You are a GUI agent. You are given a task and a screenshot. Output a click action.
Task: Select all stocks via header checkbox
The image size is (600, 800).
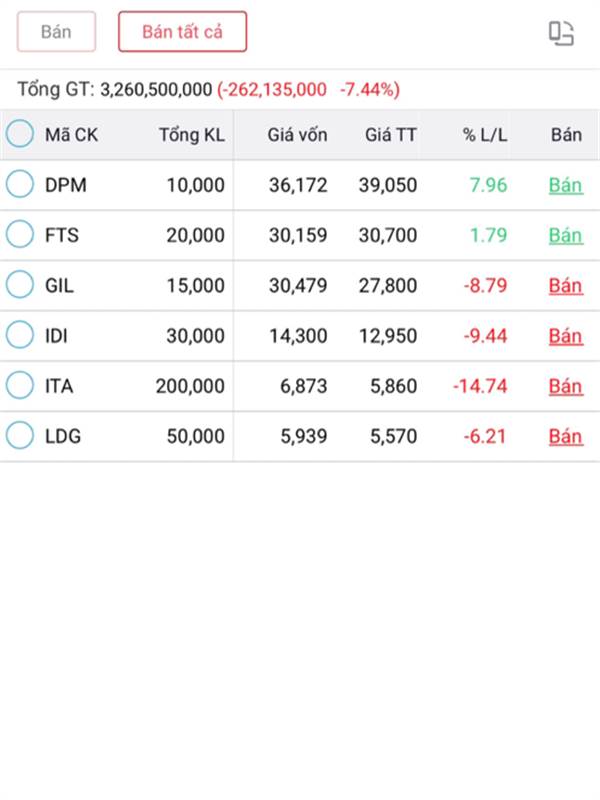20,135
